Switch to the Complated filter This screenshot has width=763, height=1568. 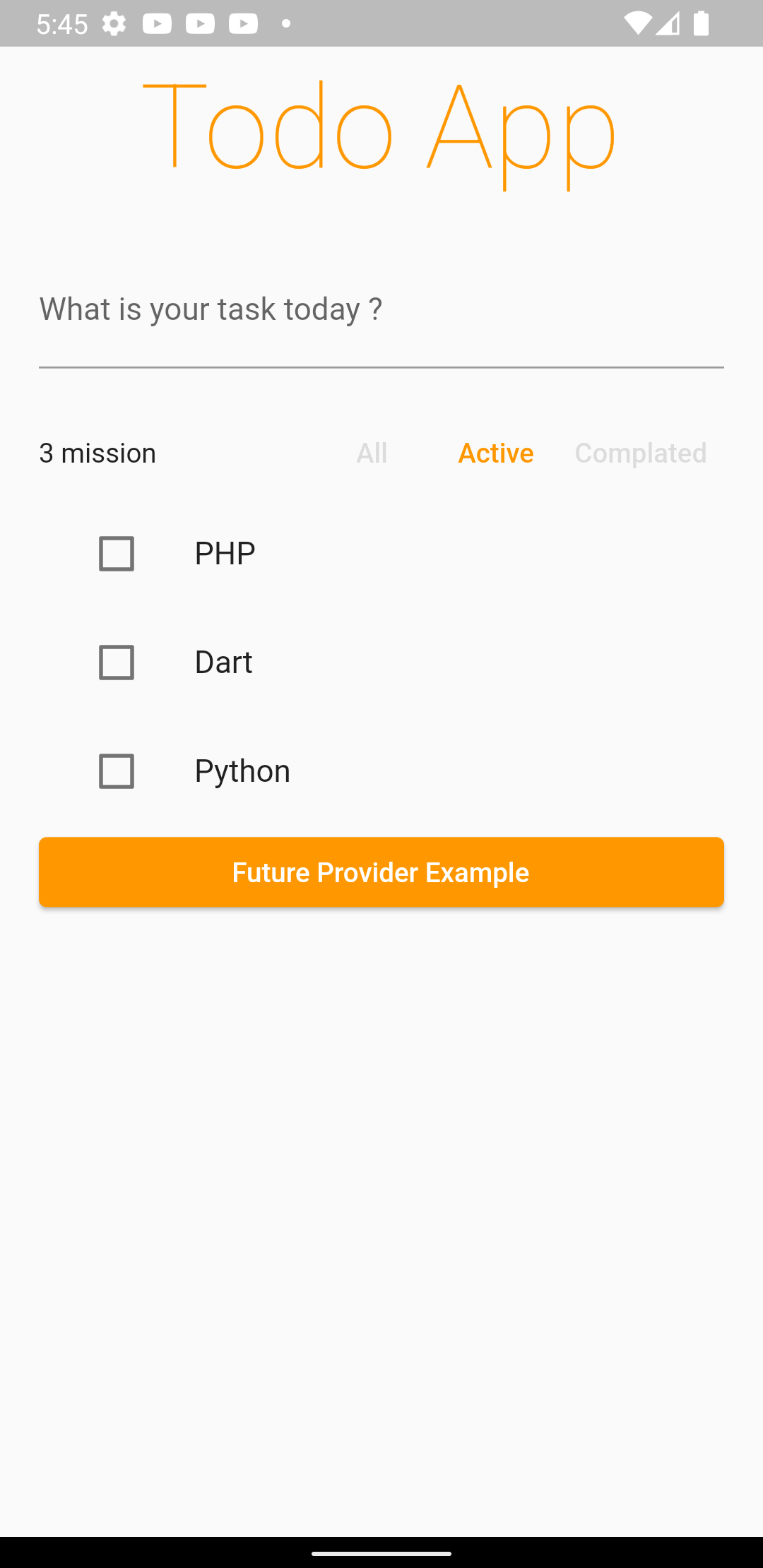(x=641, y=453)
